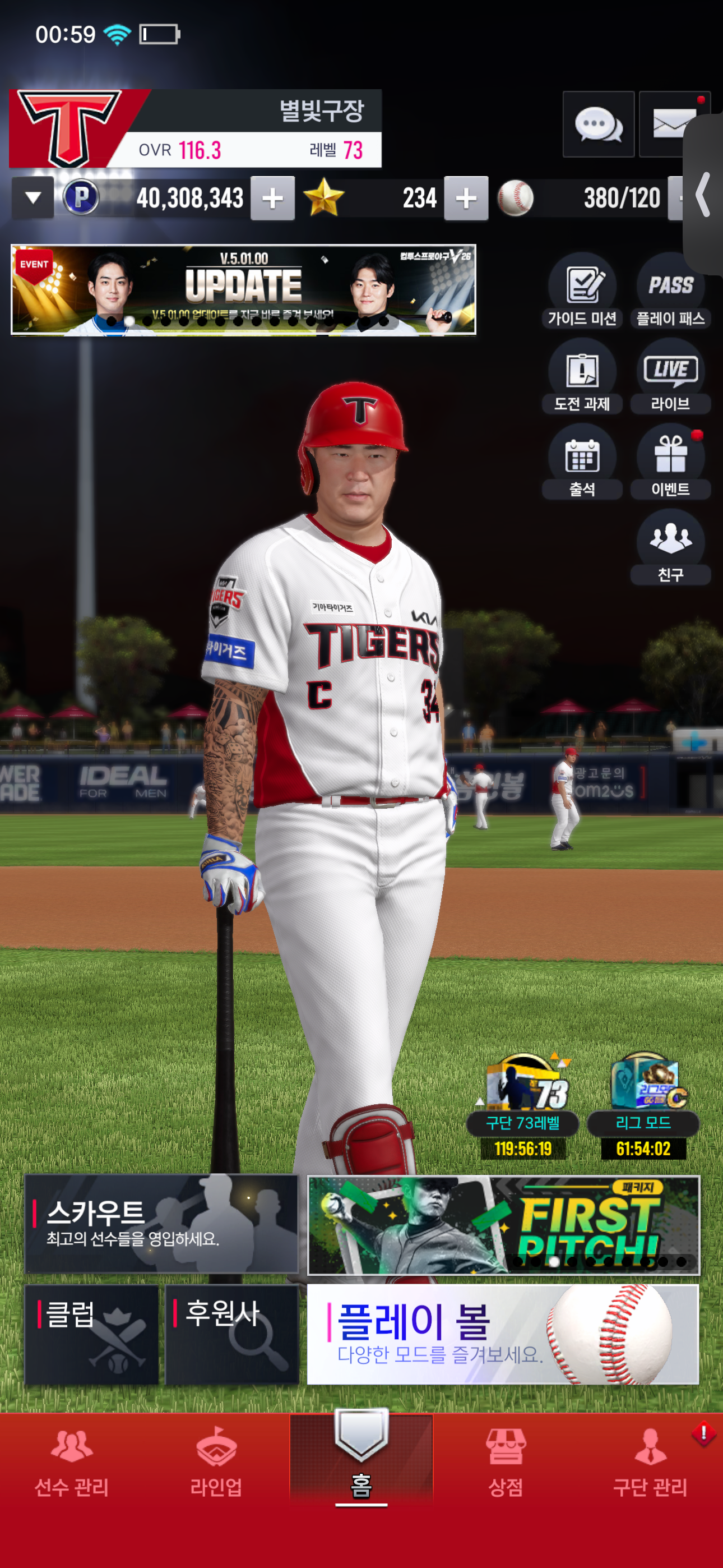The image size is (723, 1568).
Task: Add more stars with the plus button
Action: tap(466, 198)
